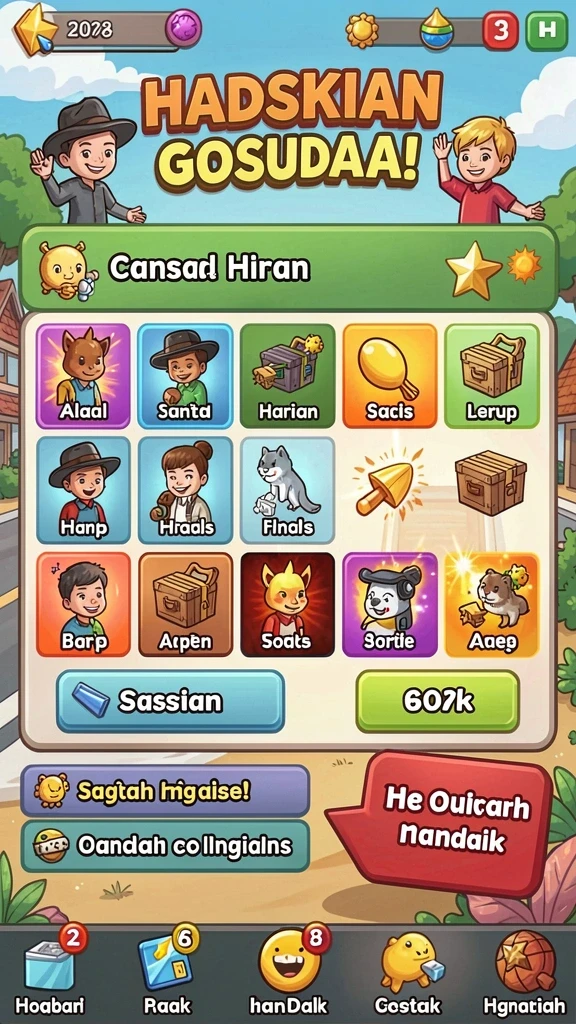576x1024 pixels.
Task: Open the Harian chest item
Action: click(x=287, y=376)
